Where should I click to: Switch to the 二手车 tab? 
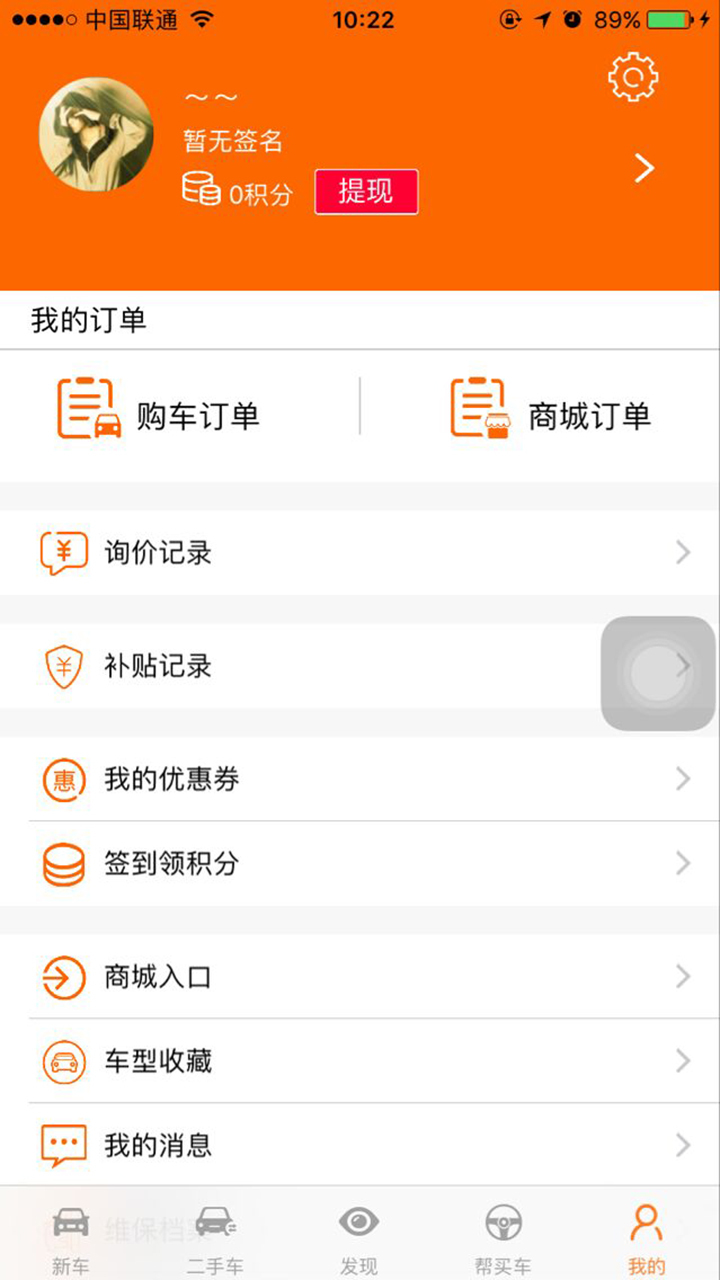point(215,1238)
